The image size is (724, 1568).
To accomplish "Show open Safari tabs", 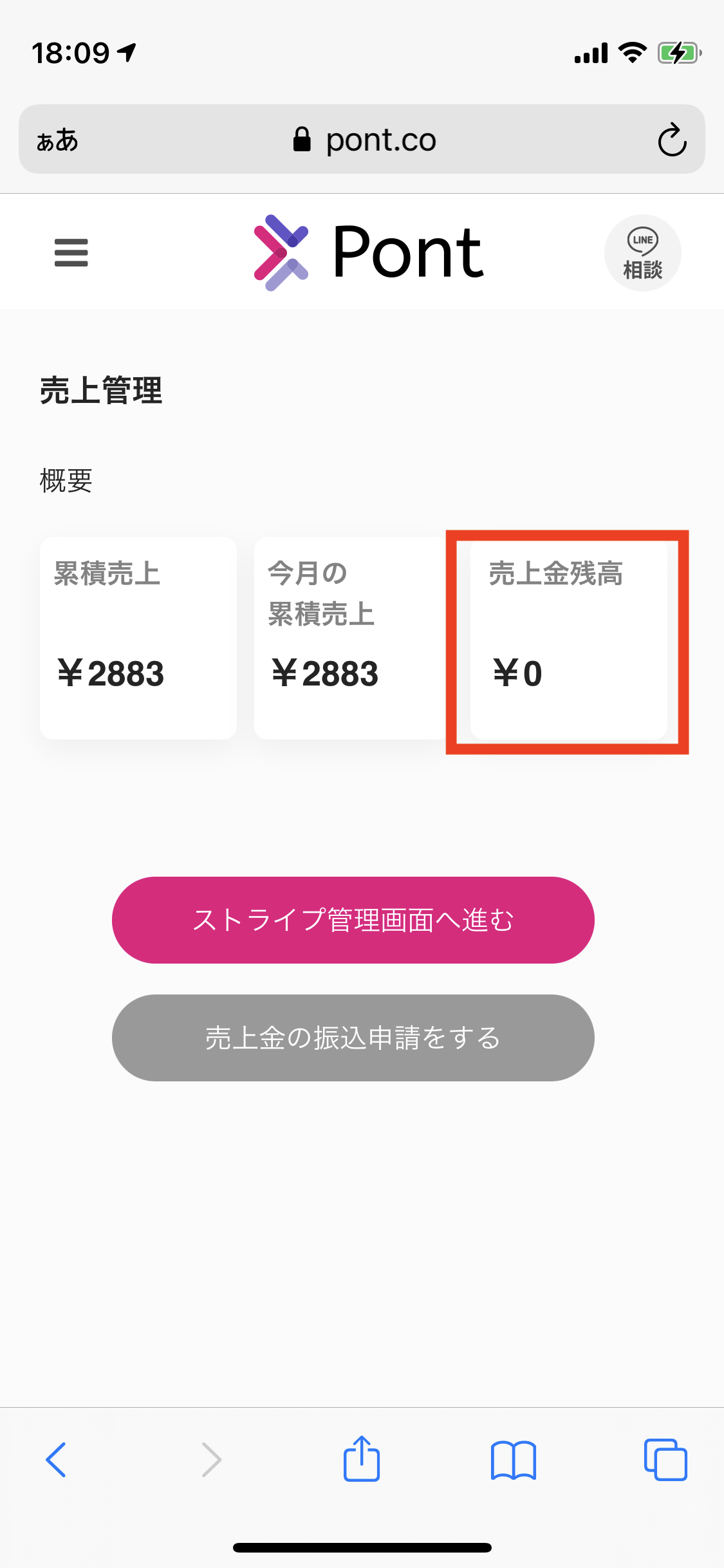I will [665, 1460].
